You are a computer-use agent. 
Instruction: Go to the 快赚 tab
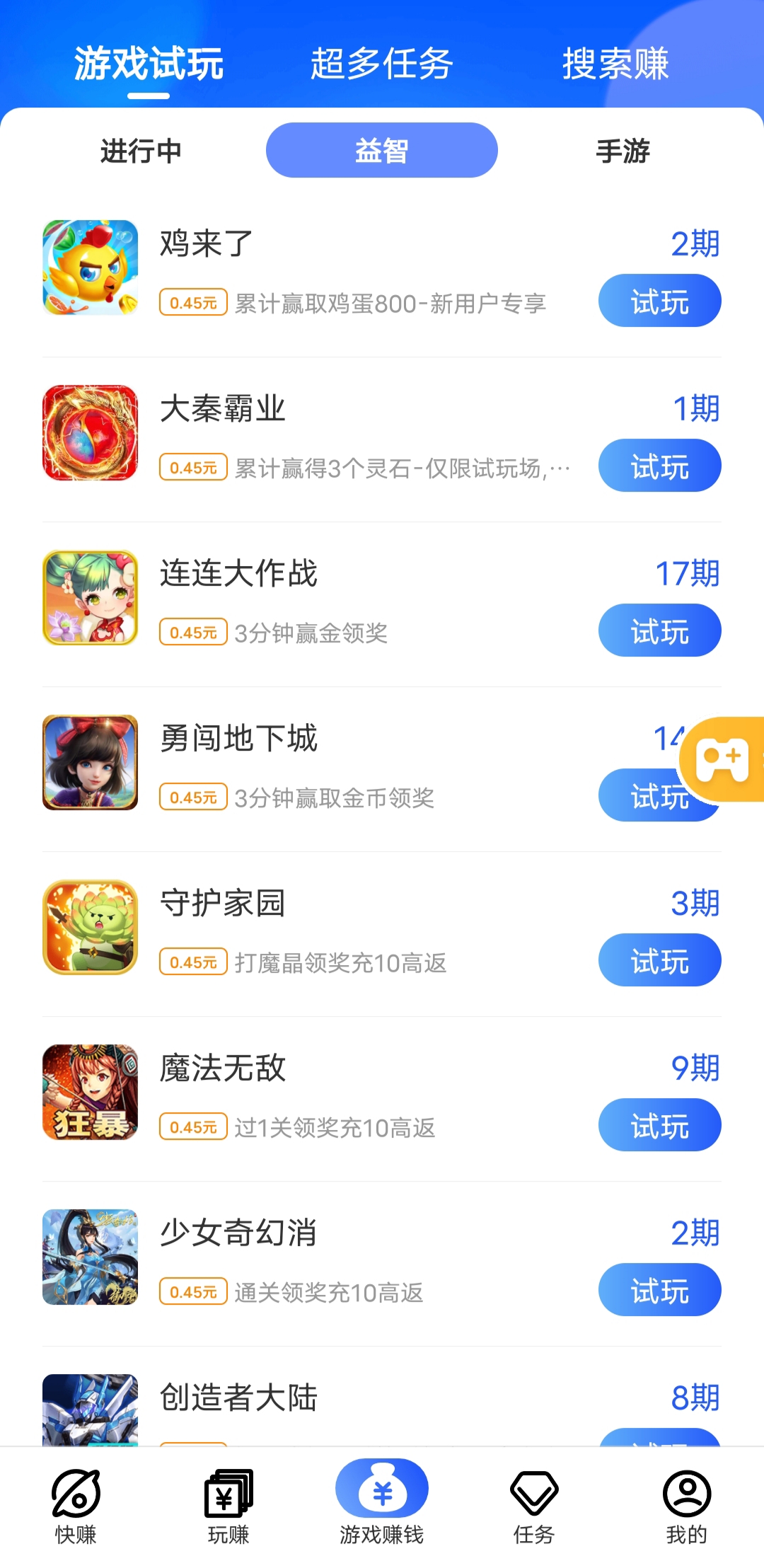(x=76, y=1506)
